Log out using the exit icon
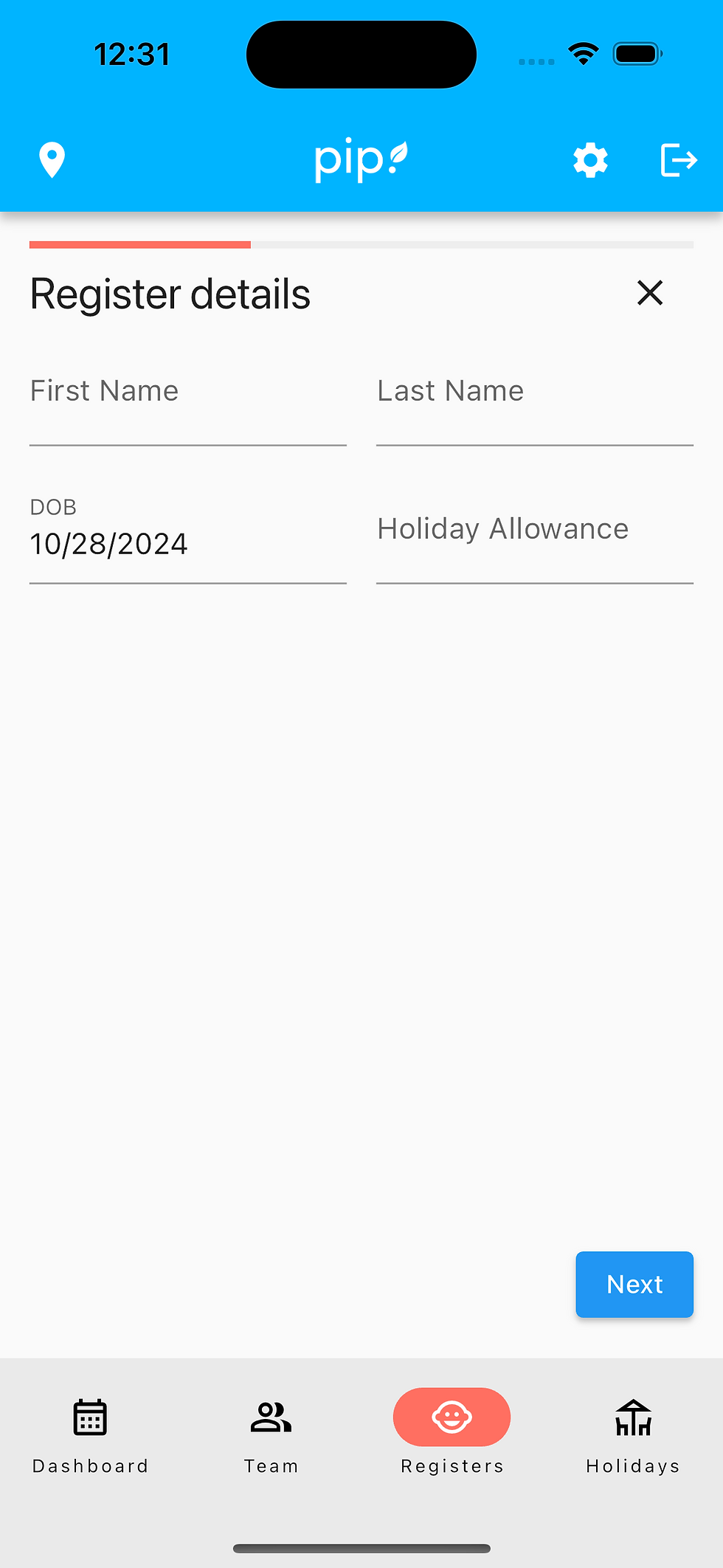 tap(679, 160)
